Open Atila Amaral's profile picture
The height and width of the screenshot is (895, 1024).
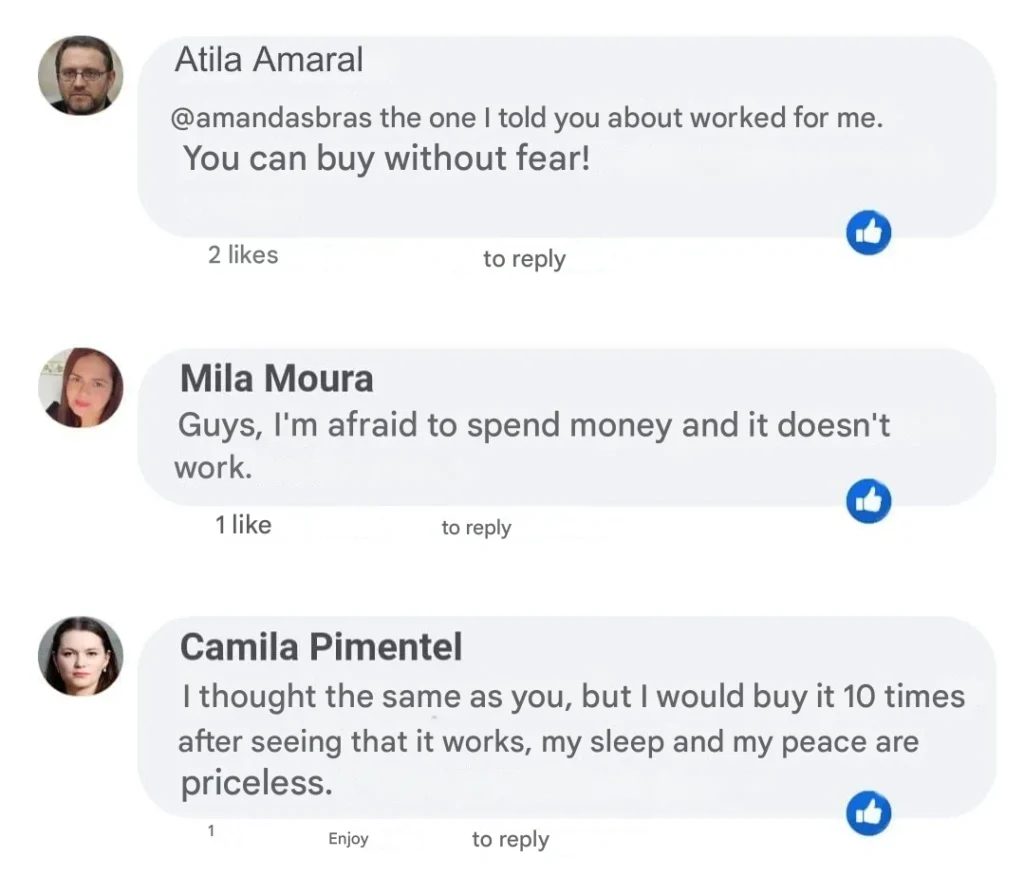81,75
